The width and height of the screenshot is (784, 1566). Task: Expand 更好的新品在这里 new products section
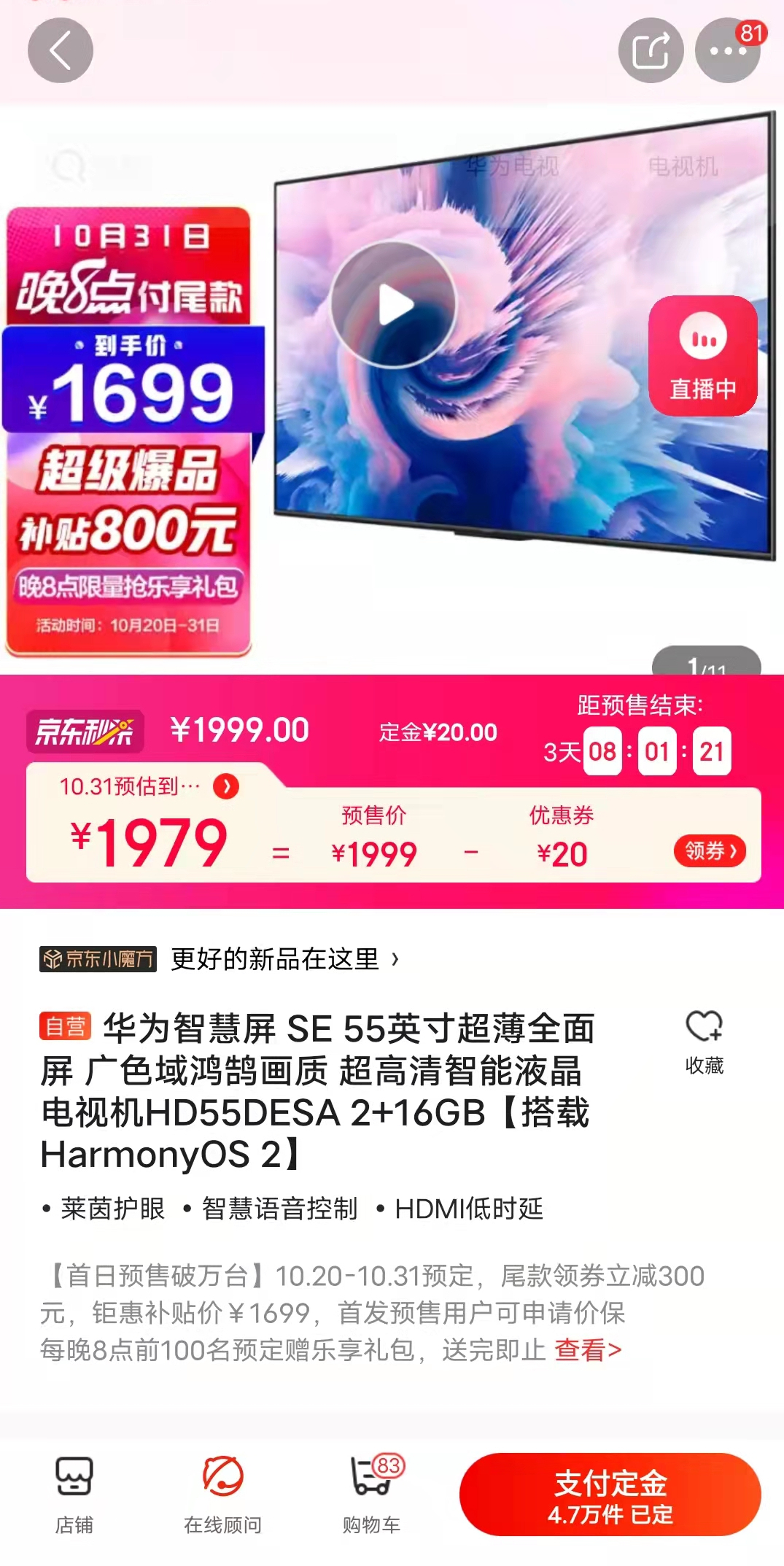tap(283, 961)
